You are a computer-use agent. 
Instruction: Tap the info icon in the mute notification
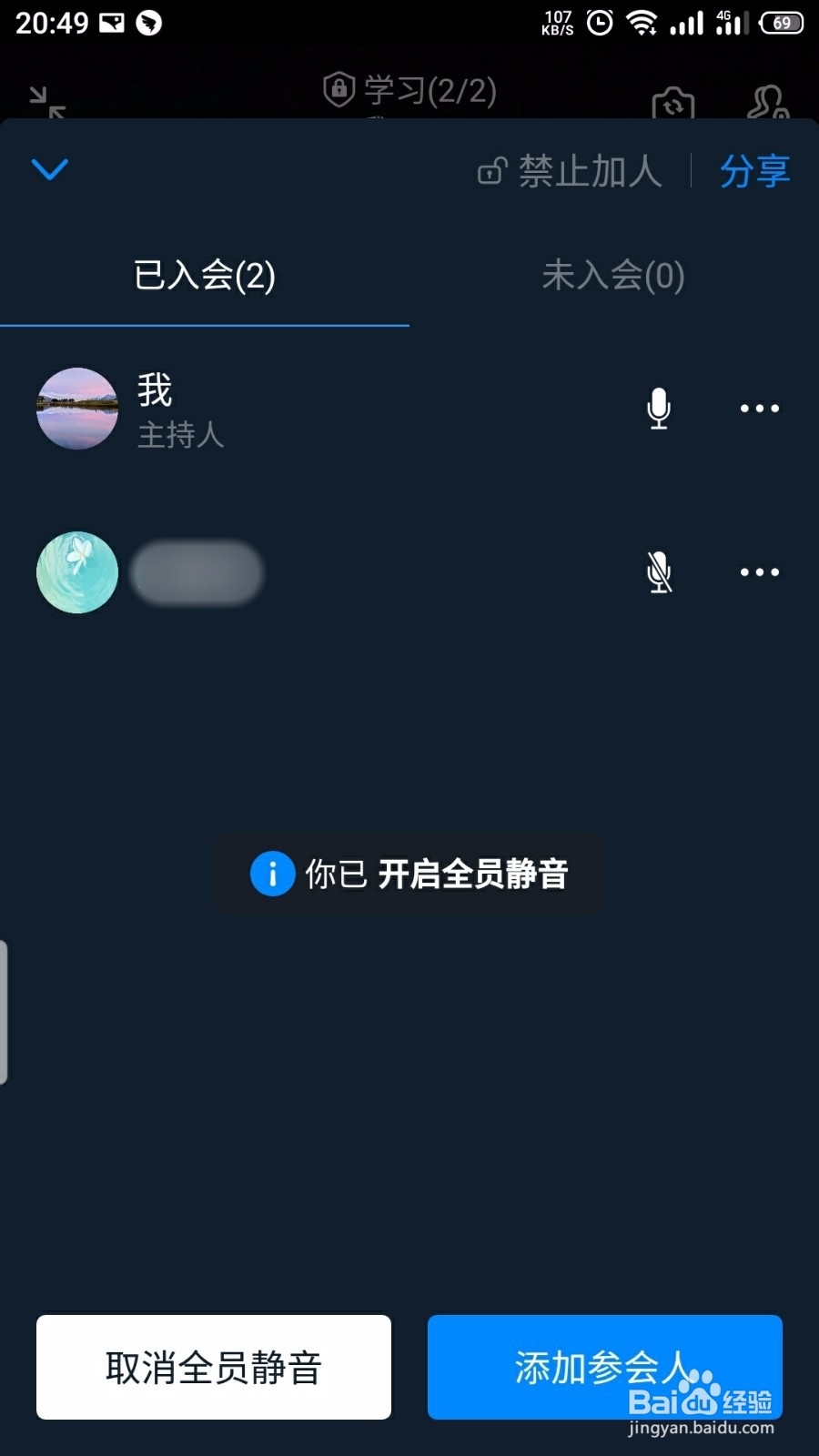[272, 874]
